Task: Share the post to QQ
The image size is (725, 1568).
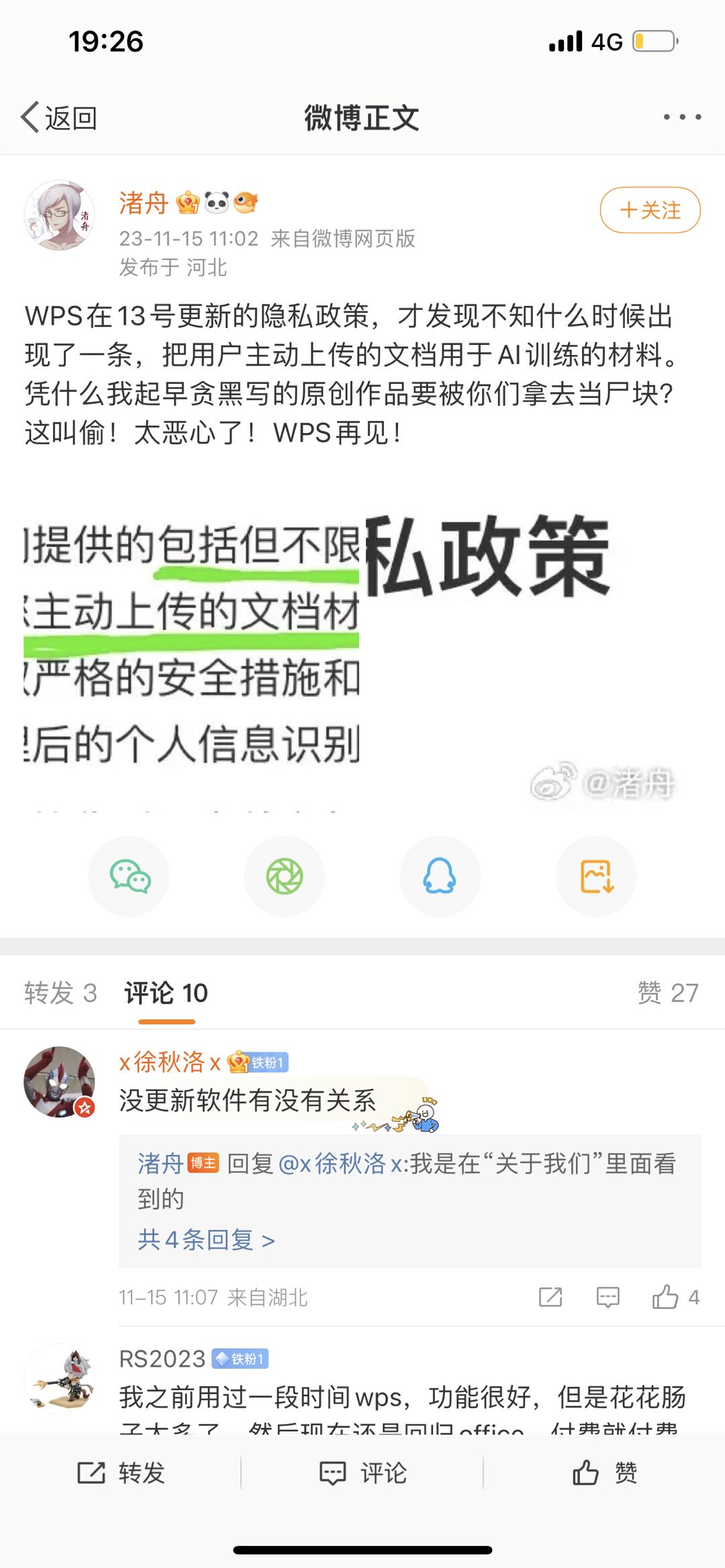Action: (x=440, y=877)
